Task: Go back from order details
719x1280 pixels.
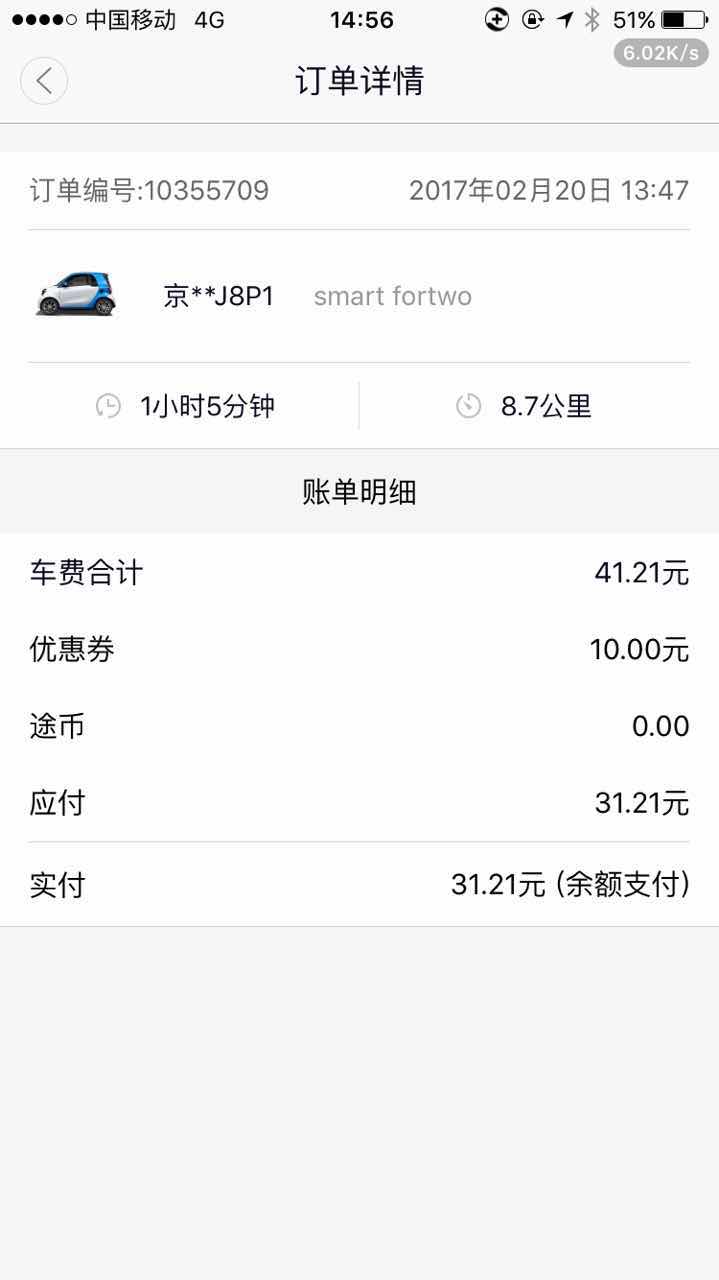Action: click(44, 81)
